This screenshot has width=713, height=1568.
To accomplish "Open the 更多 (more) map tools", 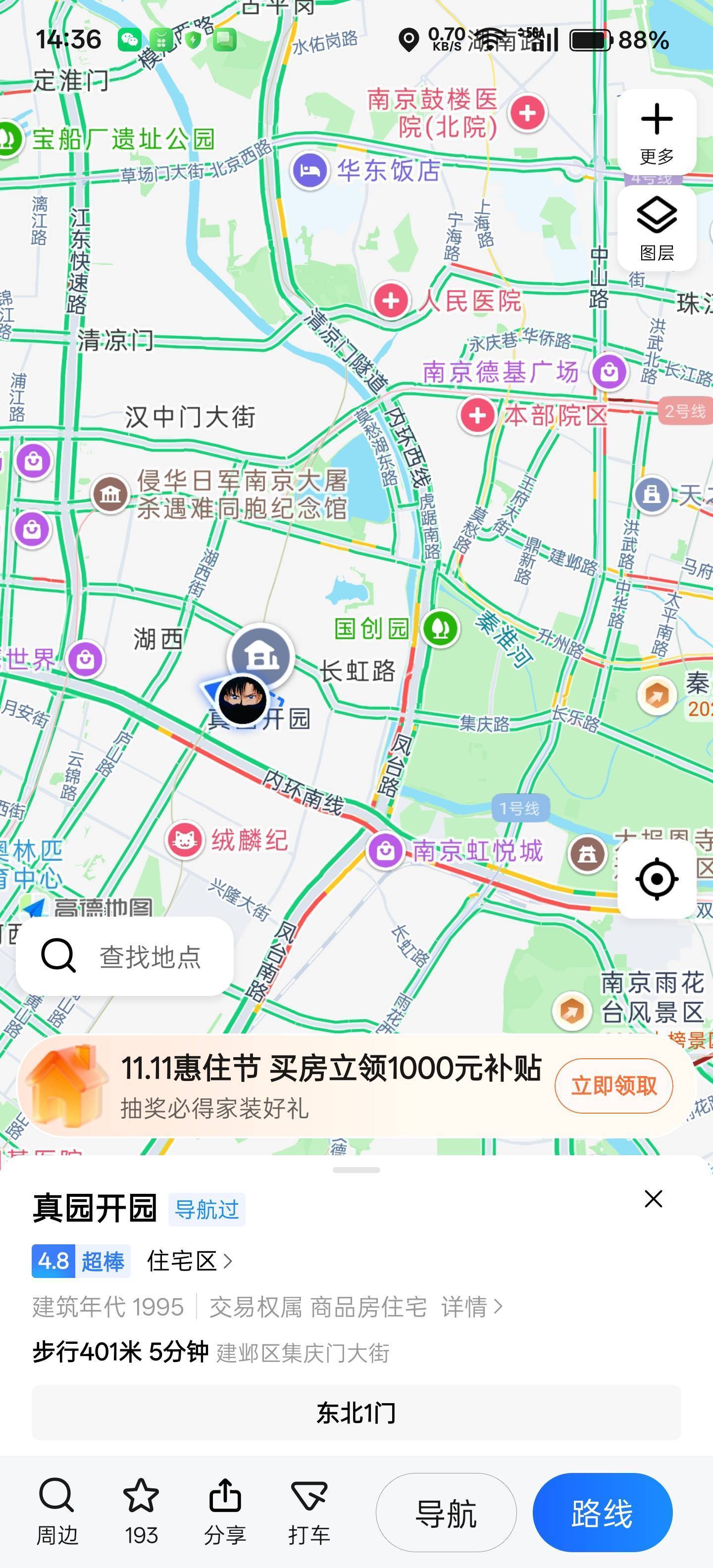I will coord(657,132).
